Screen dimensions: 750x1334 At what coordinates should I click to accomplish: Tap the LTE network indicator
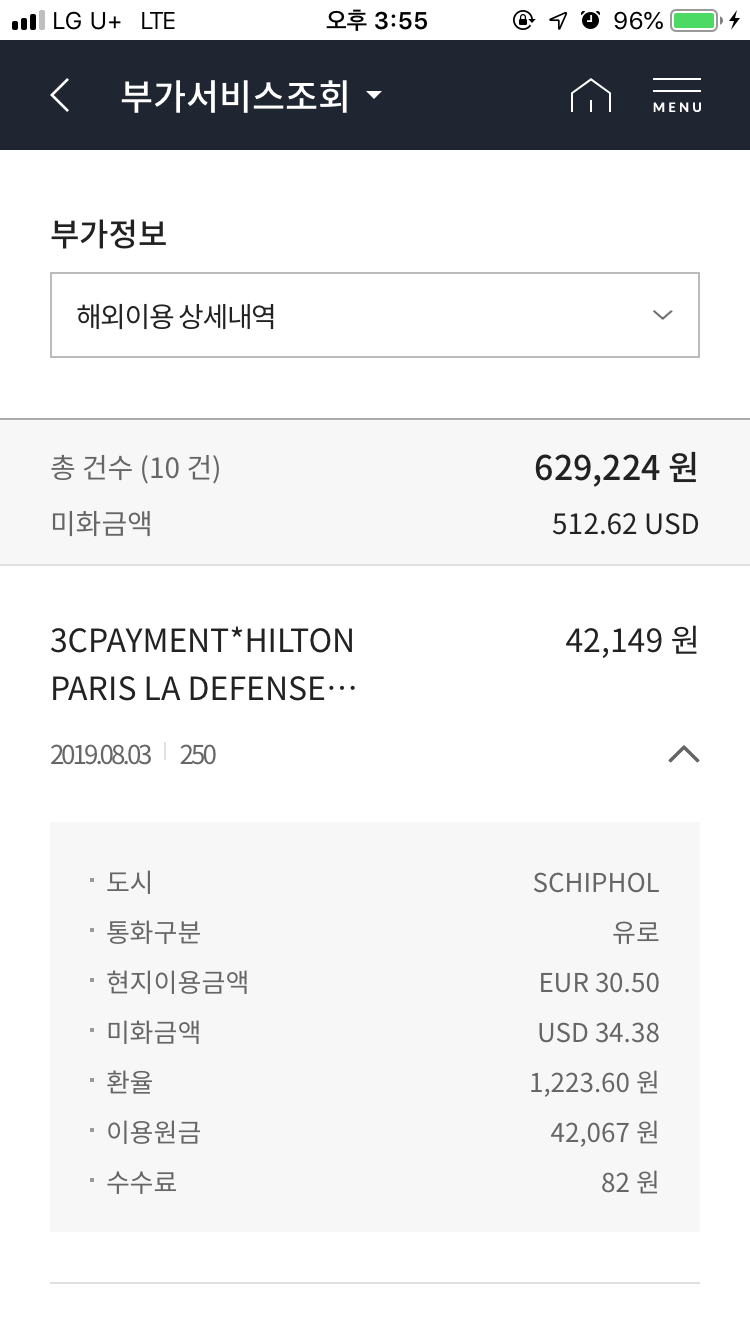156,18
